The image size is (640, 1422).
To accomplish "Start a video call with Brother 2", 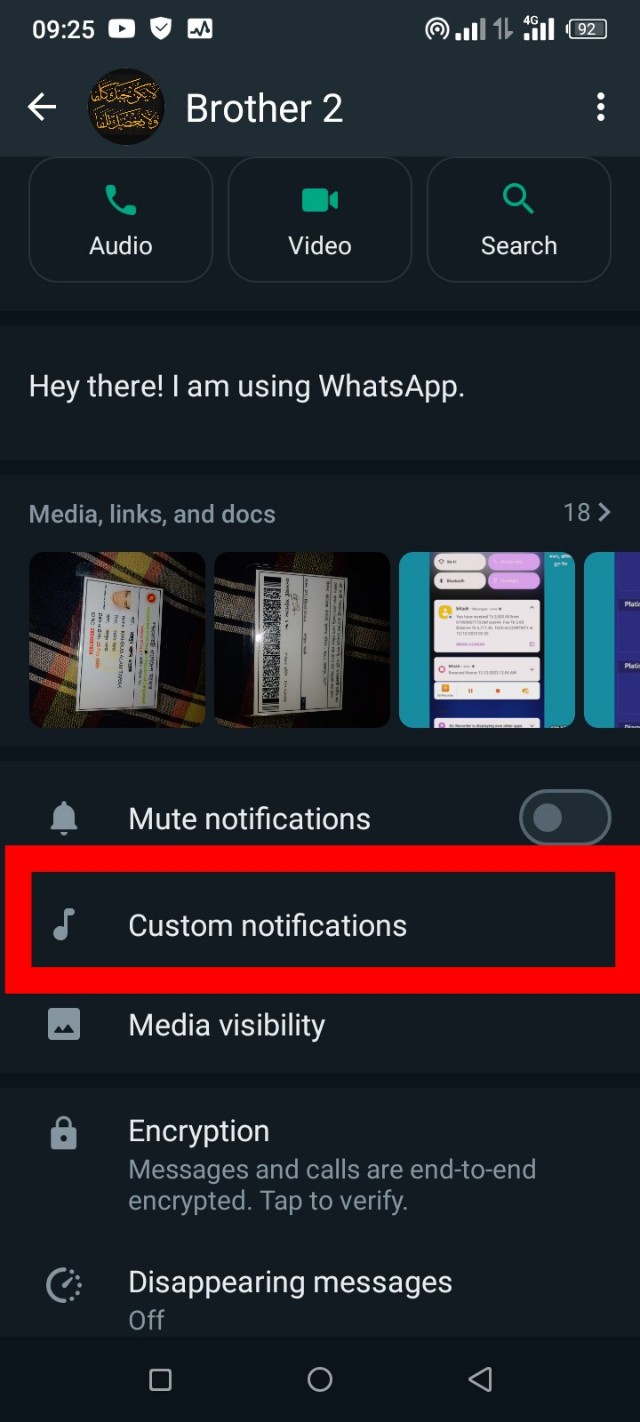I will tap(319, 220).
